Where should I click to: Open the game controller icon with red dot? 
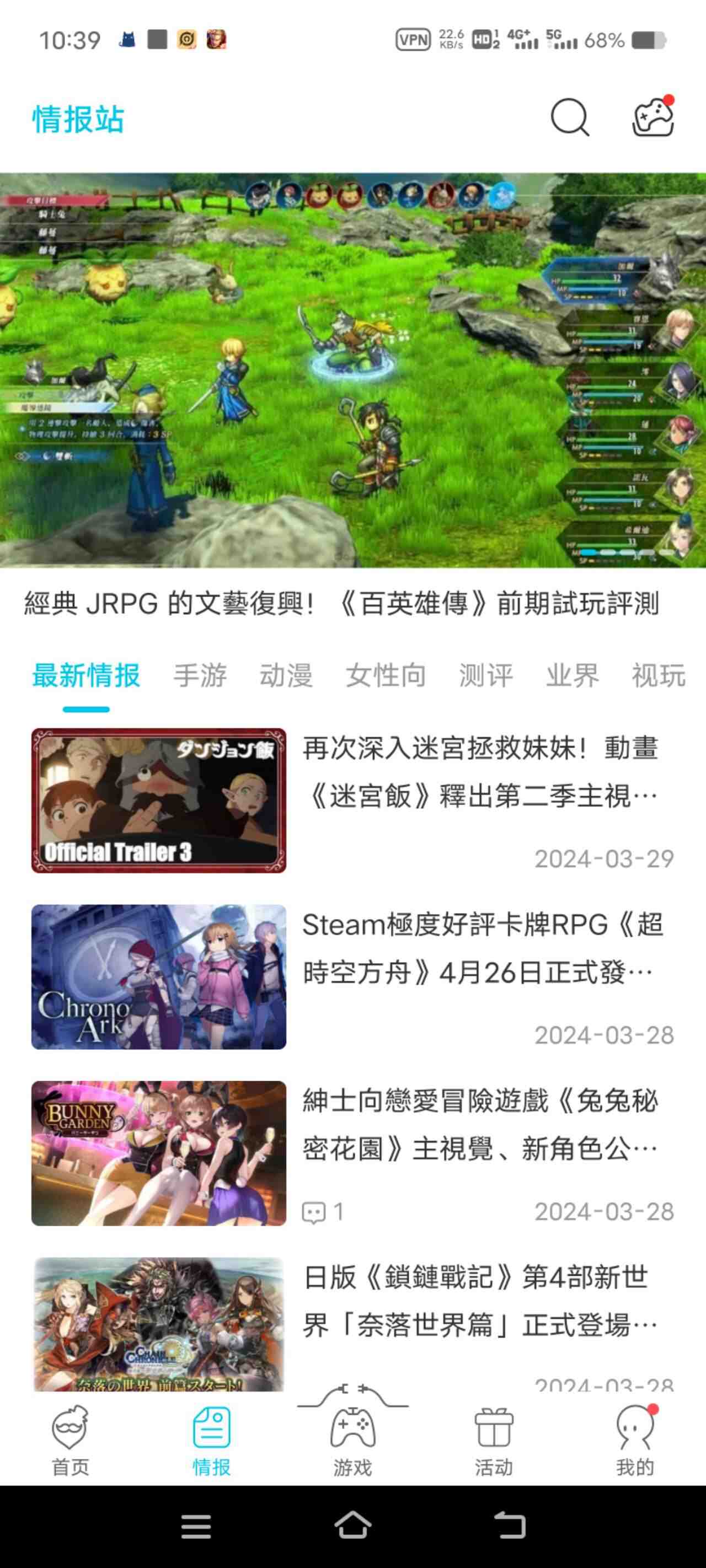pos(653,117)
